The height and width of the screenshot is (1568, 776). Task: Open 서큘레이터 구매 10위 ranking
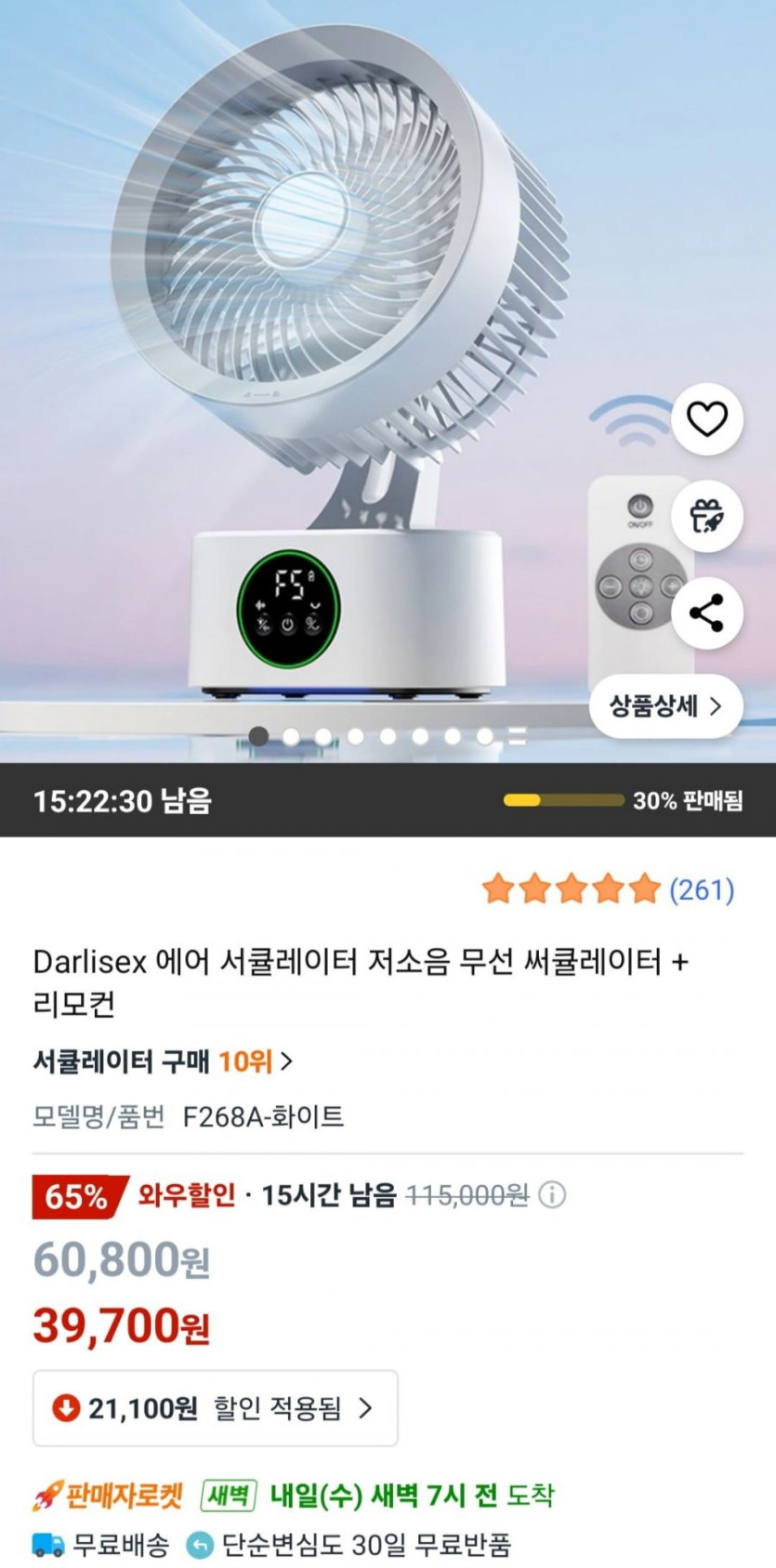[163, 1061]
